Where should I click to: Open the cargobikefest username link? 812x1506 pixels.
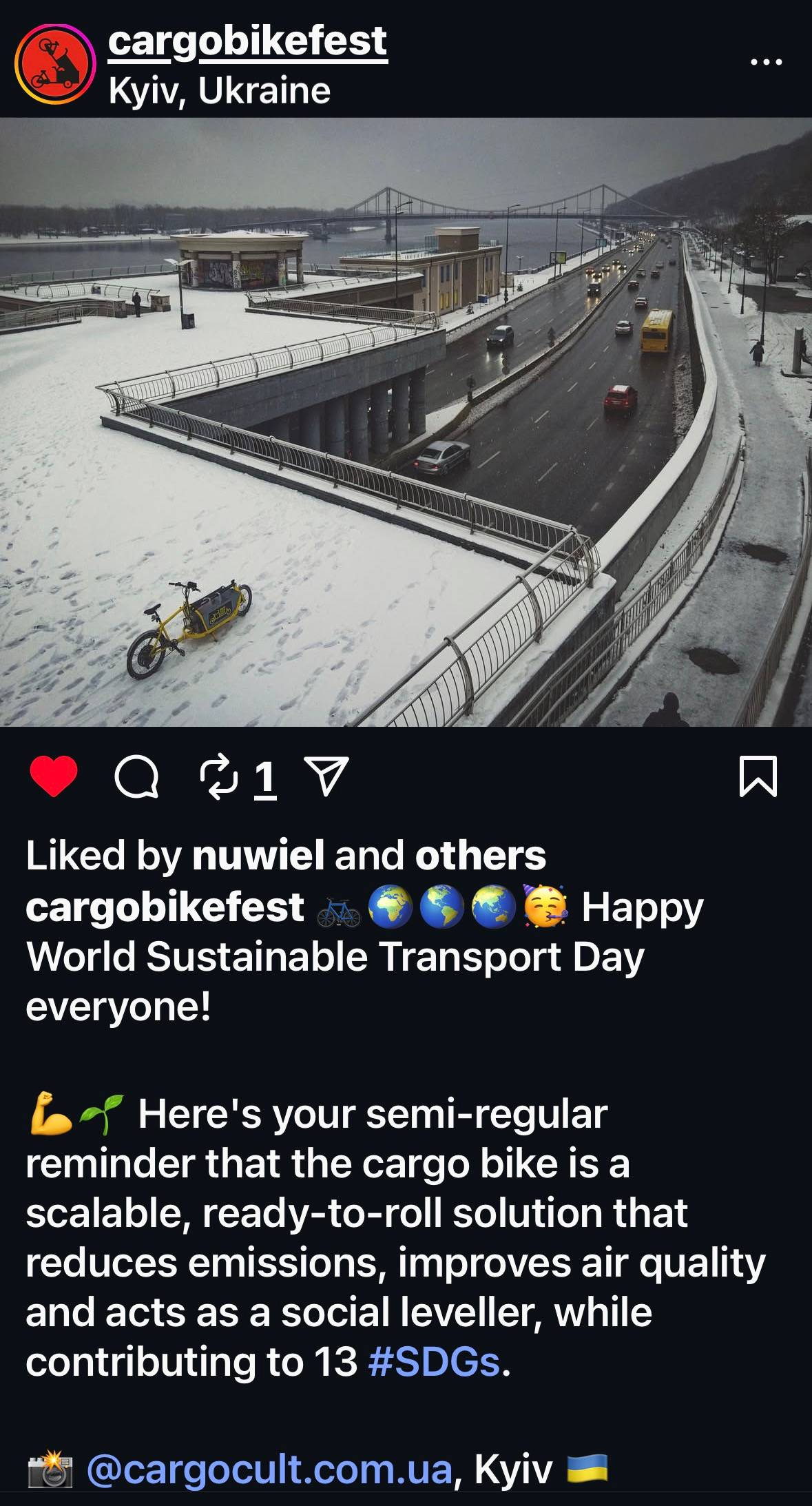(247, 41)
